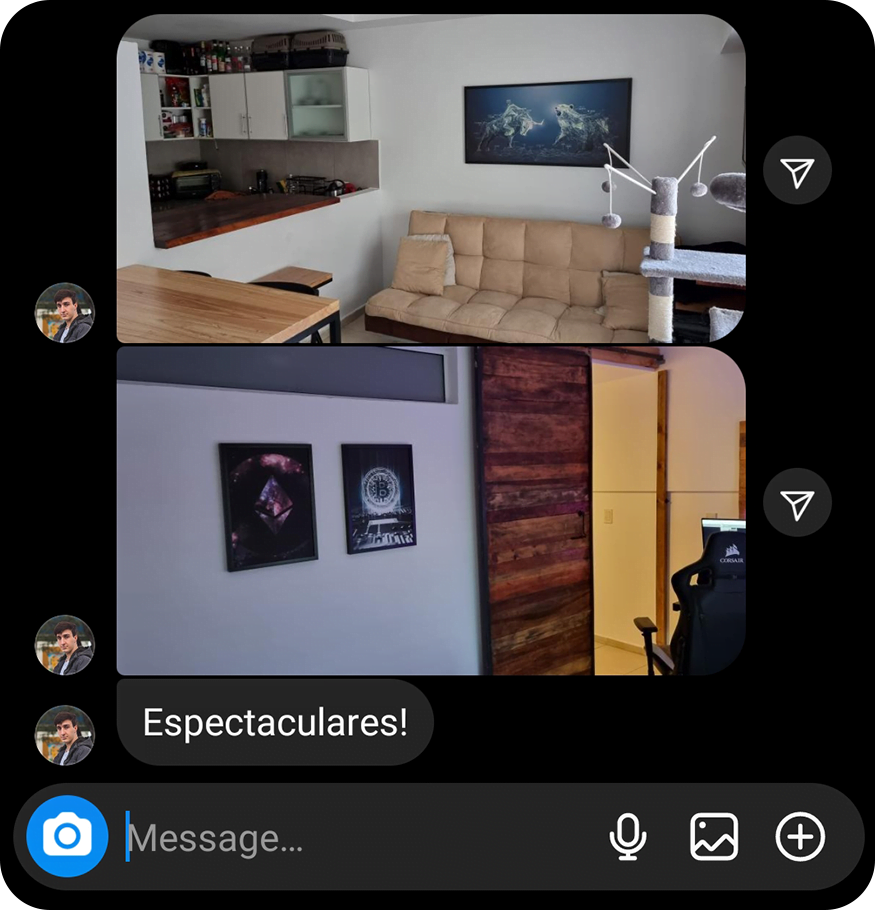Focus the Message text field
875x910 pixels.
click(x=360, y=838)
